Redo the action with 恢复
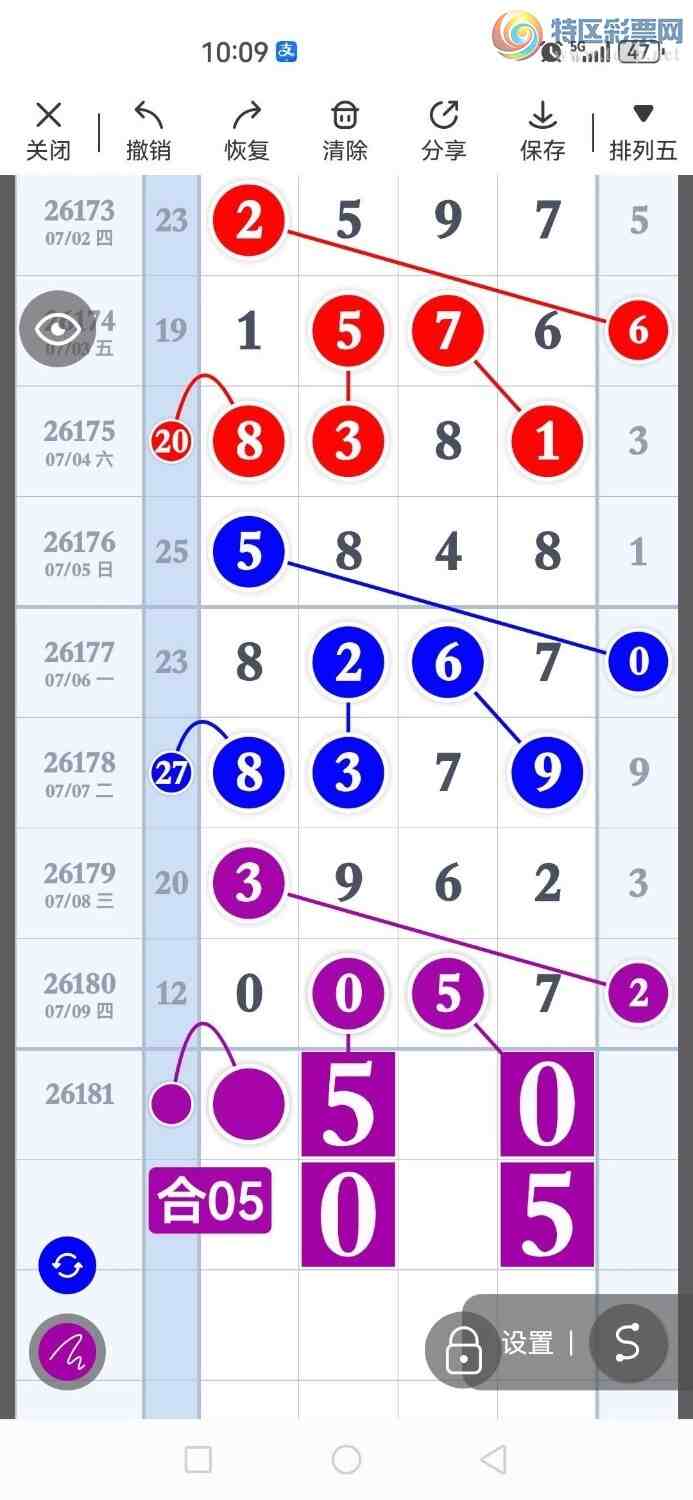Viewport: 693px width, 1500px height. pos(247,131)
